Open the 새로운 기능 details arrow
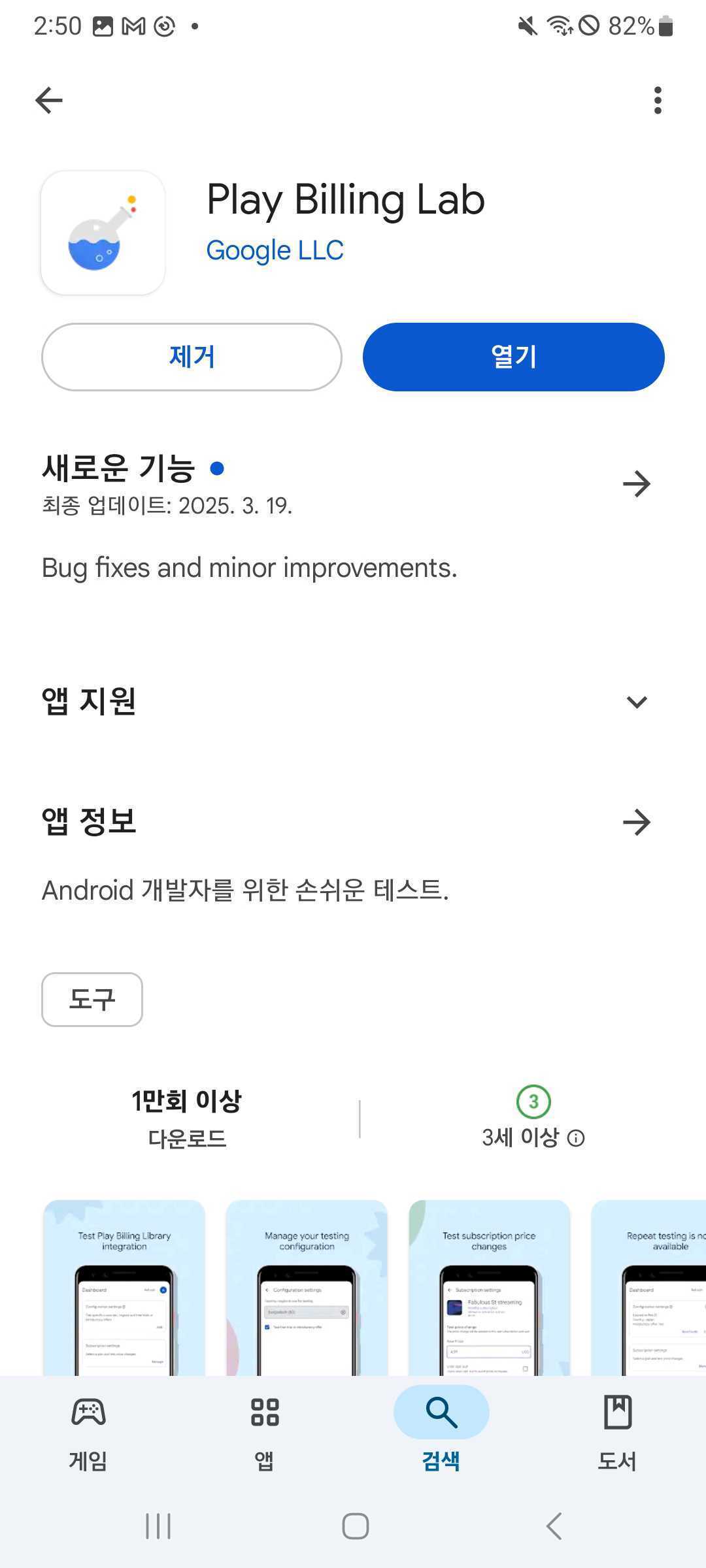This screenshot has height=1568, width=706. 636,484
